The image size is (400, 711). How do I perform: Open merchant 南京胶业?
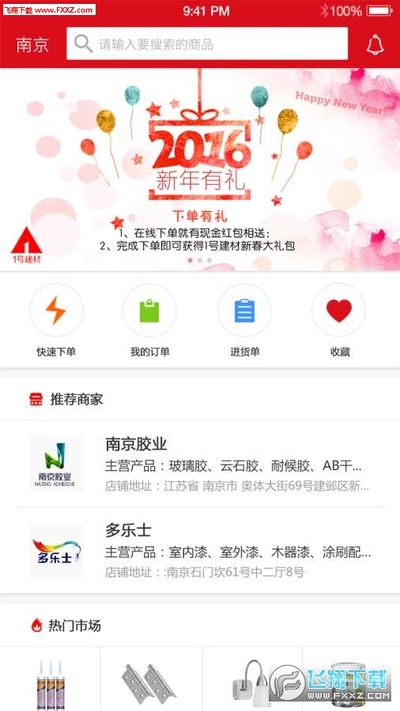(x=200, y=463)
